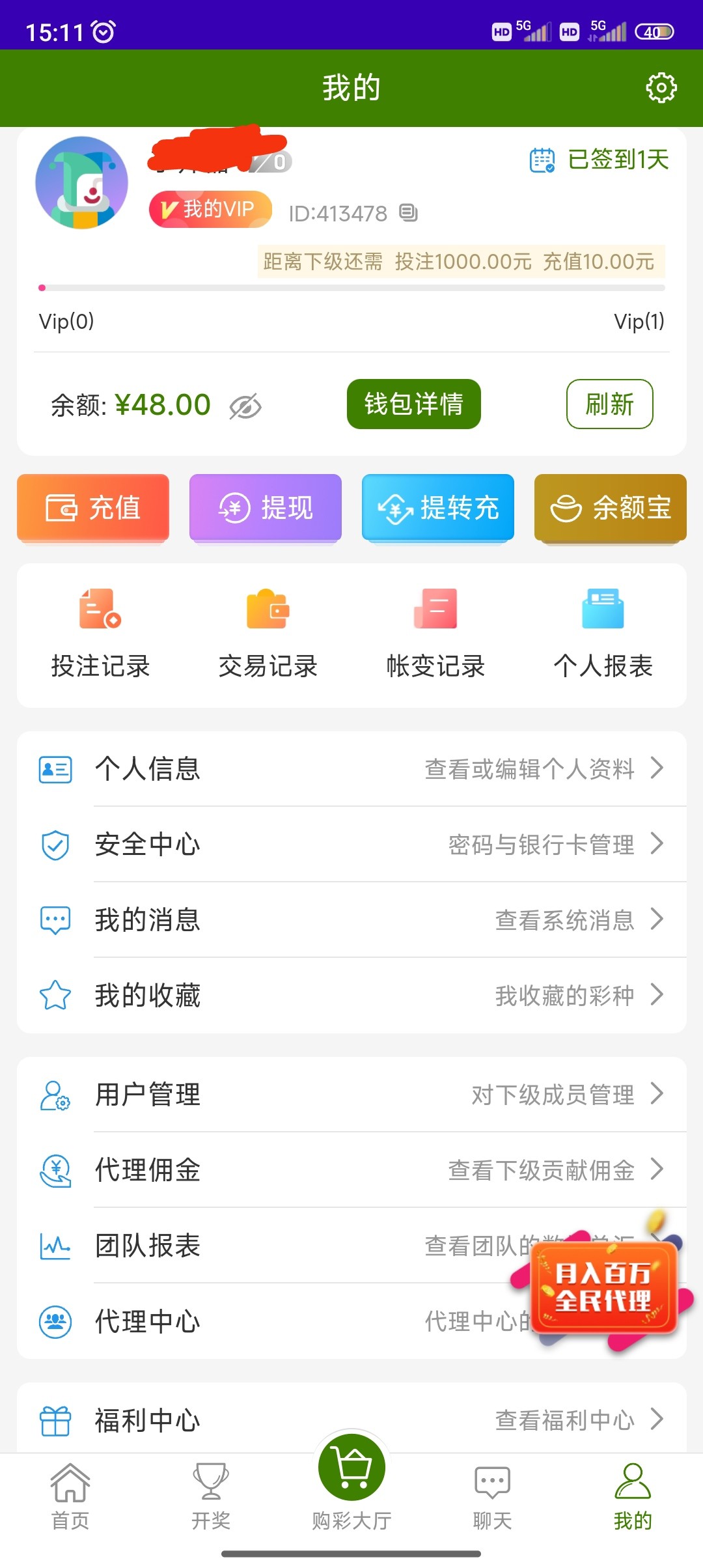Copy the user ID 413478
Viewport: 703px width, 1568px height.
pyautogui.click(x=408, y=213)
